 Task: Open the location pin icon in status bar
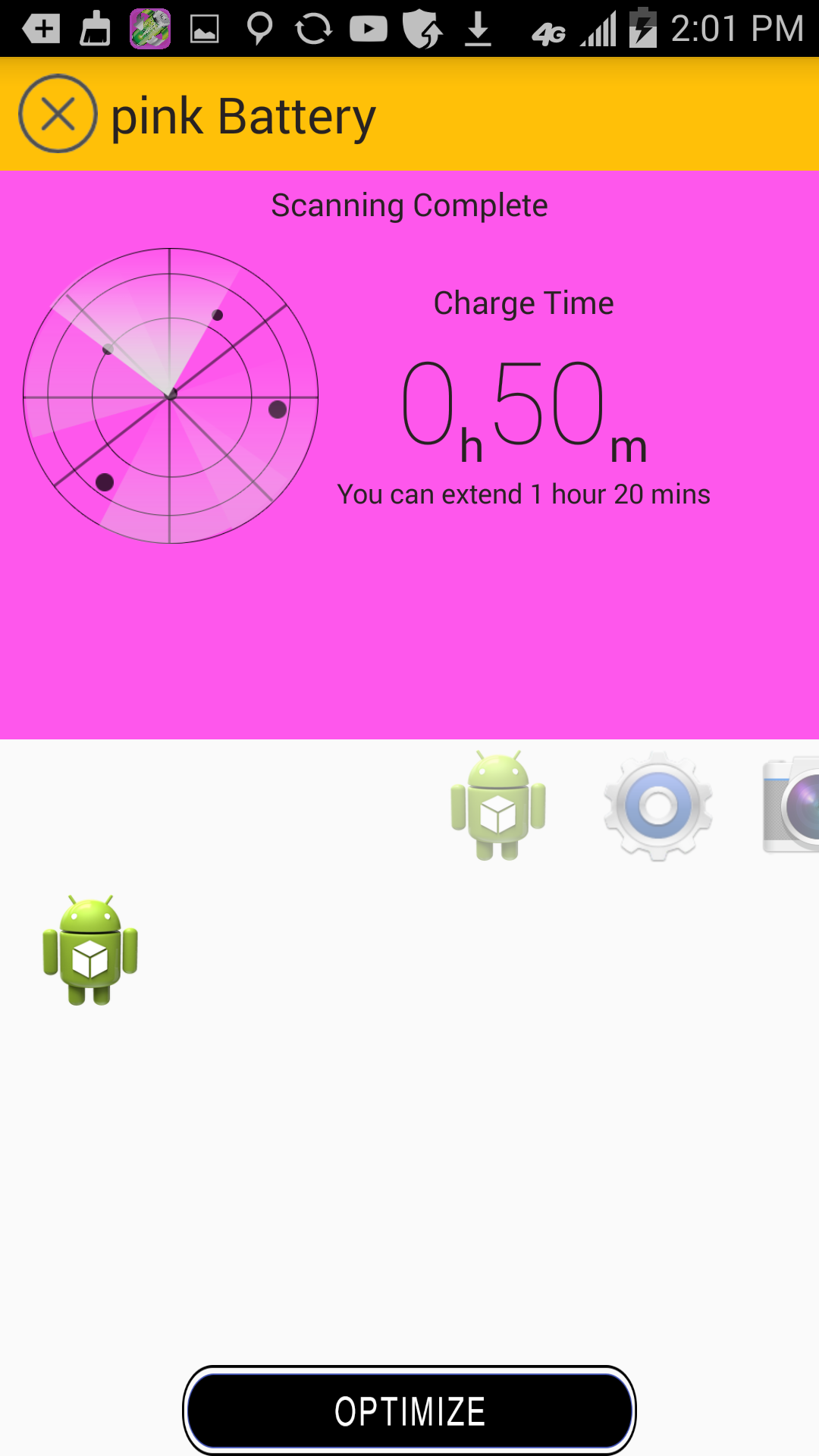pyautogui.click(x=259, y=29)
